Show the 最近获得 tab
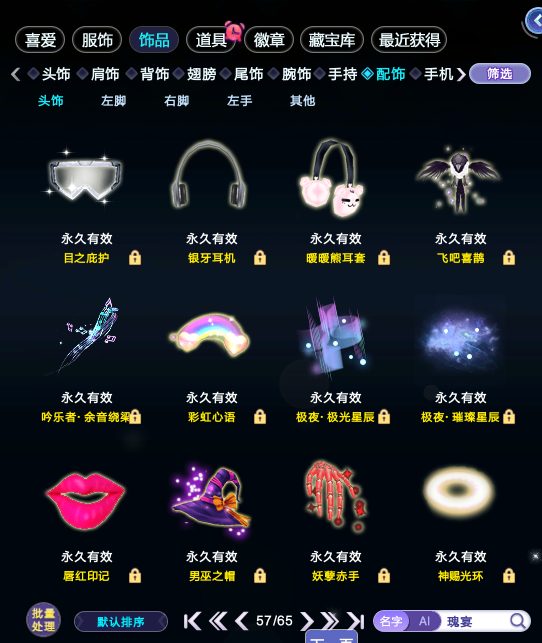The height and width of the screenshot is (643, 542). (x=409, y=40)
